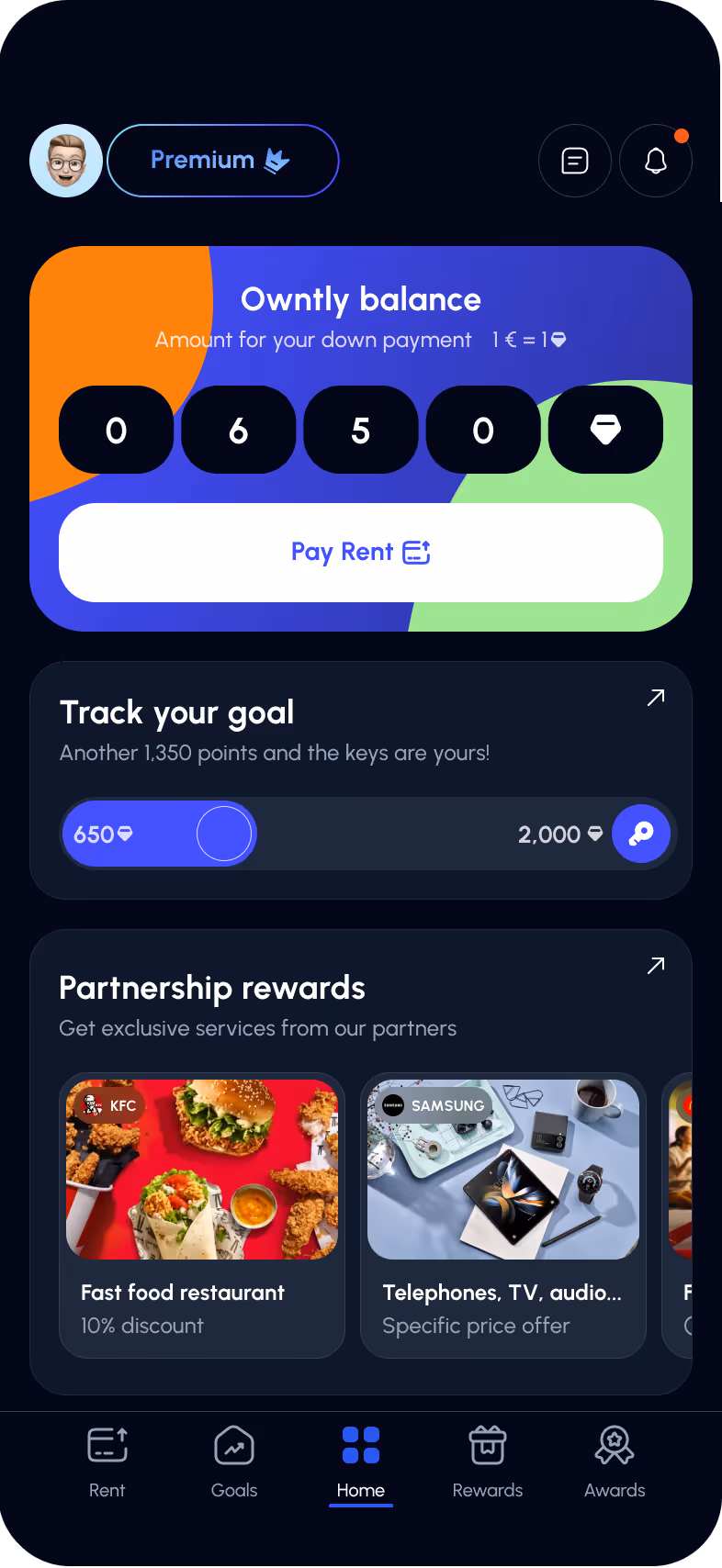The height and width of the screenshot is (1568, 722).
Task: Open the Samsung specific price offer card
Action: 503,1215
